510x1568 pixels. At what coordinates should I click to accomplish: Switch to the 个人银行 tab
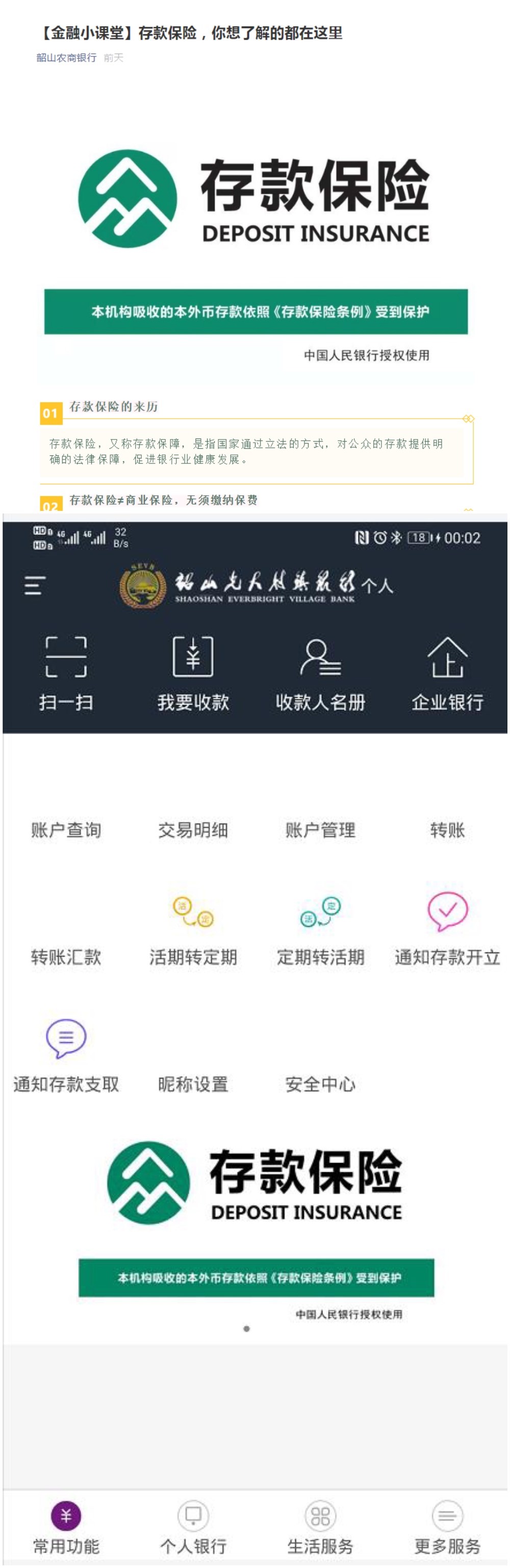tap(193, 1528)
